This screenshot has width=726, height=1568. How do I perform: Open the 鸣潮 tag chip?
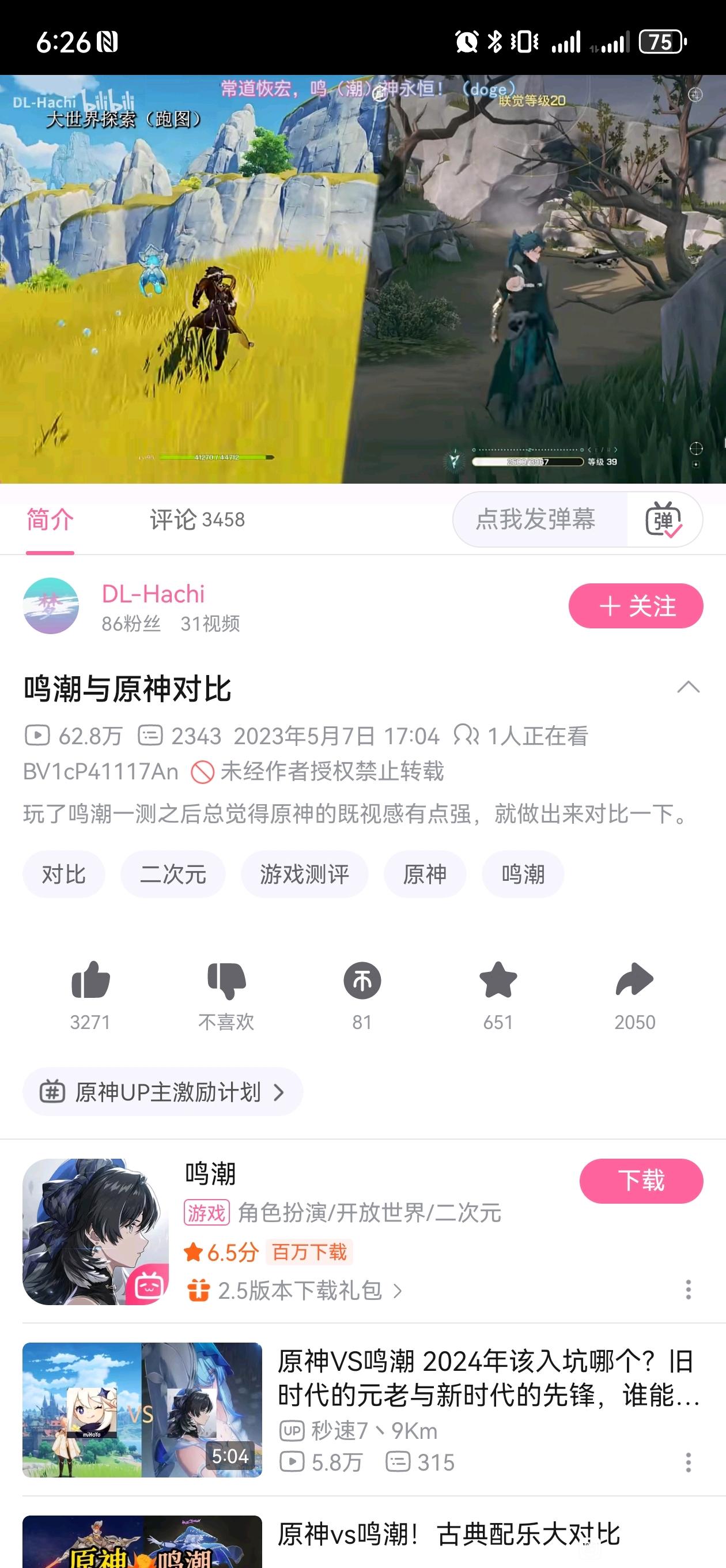pyautogui.click(x=523, y=874)
